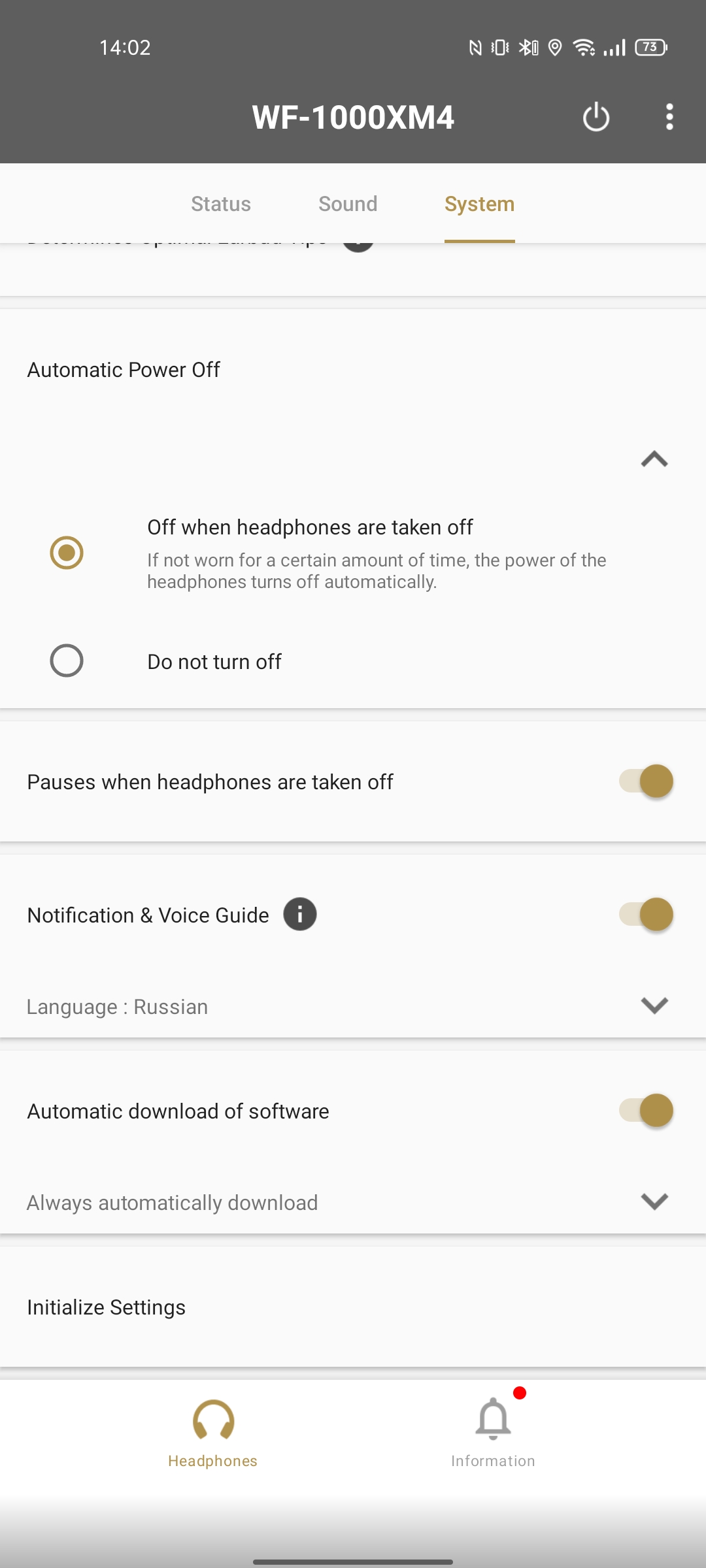Screen dimensions: 706x1568
Task: Toggle Pauses when headphones are taken off
Action: tap(646, 781)
